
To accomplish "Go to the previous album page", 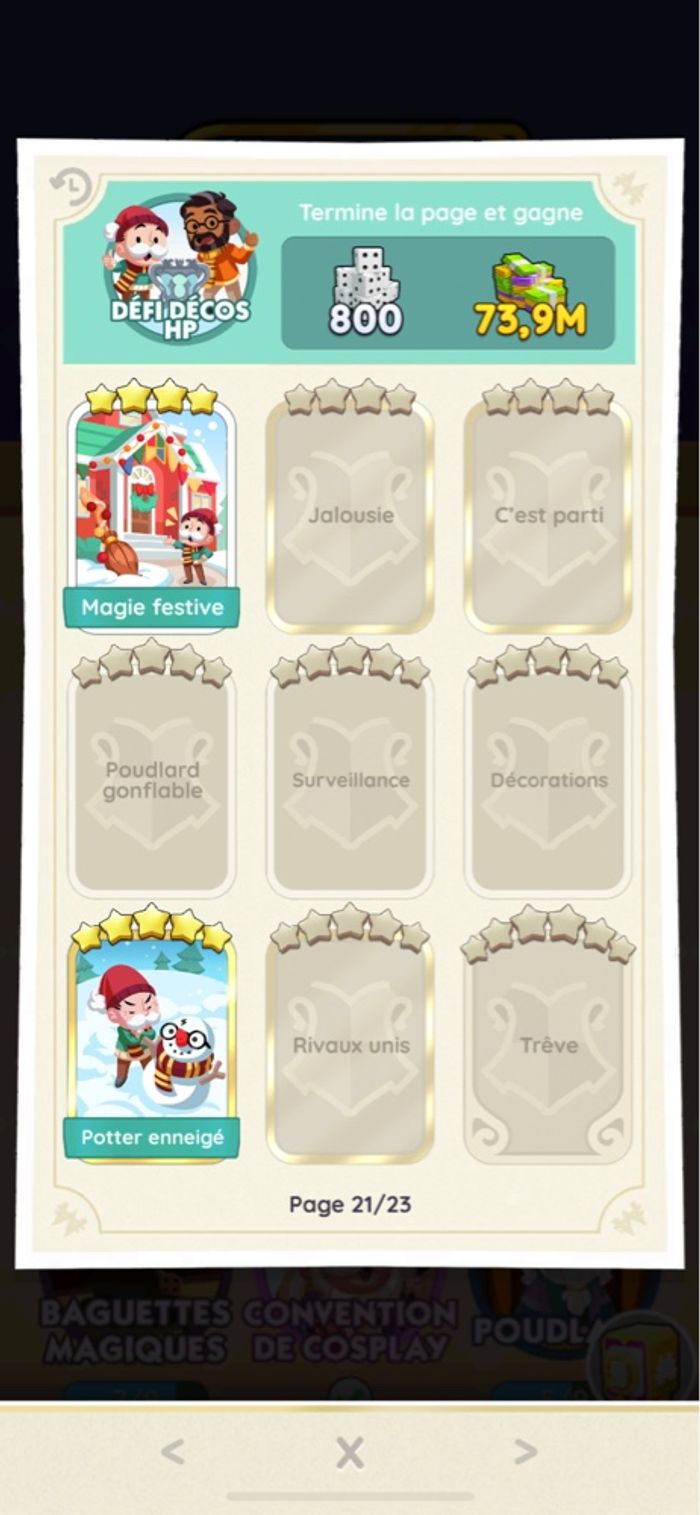I will point(172,1451).
